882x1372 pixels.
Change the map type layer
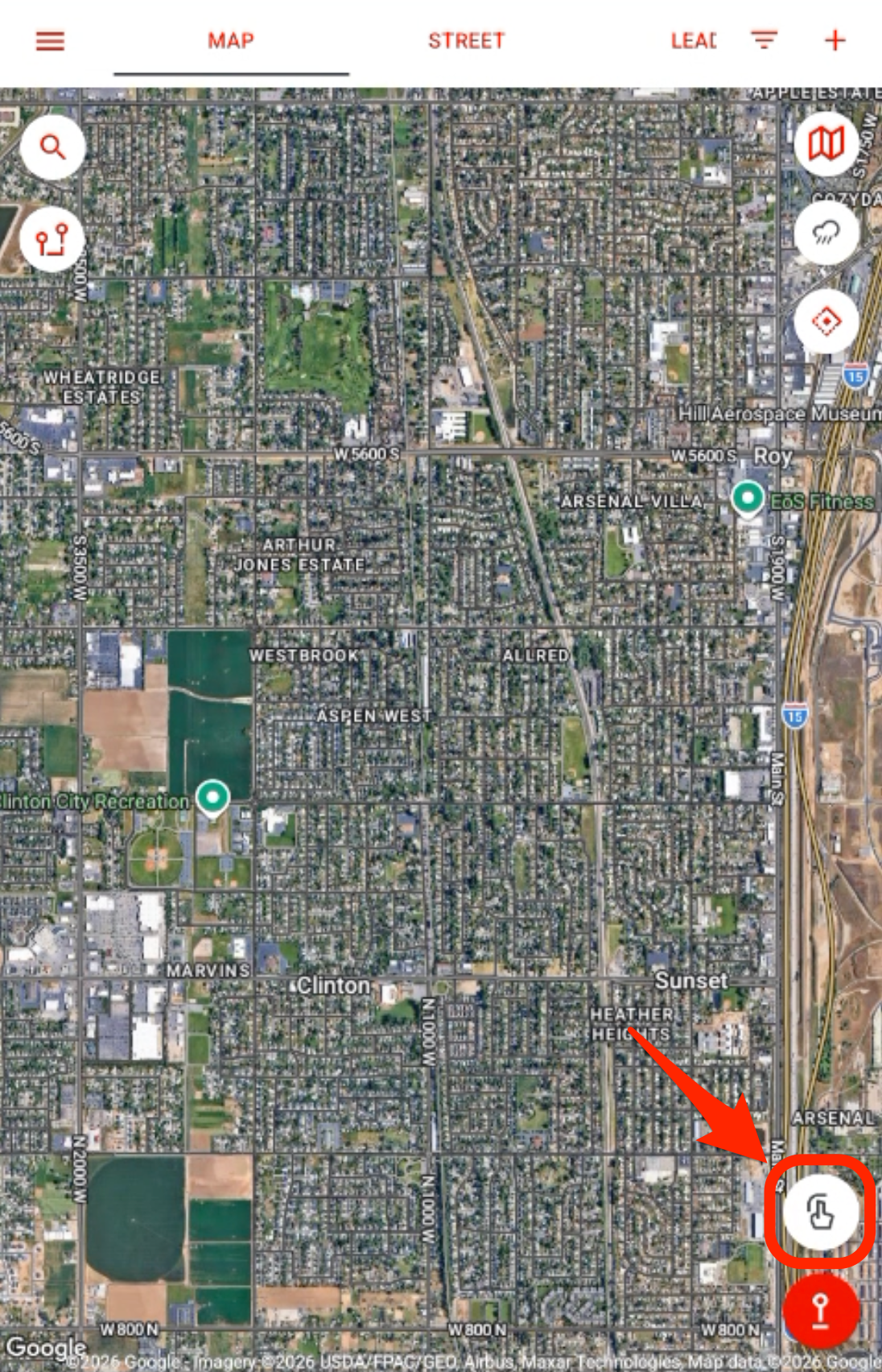(x=826, y=145)
